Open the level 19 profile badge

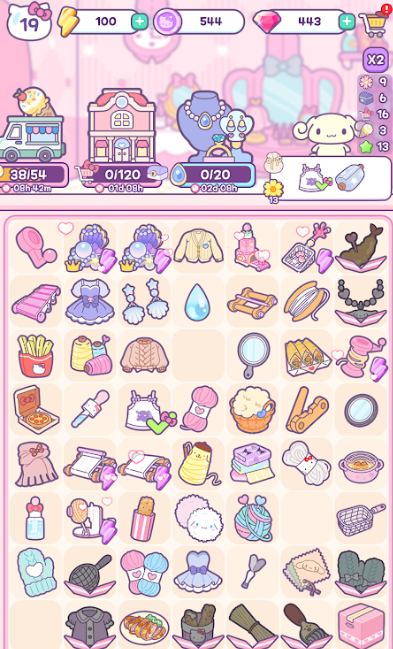coord(30,22)
